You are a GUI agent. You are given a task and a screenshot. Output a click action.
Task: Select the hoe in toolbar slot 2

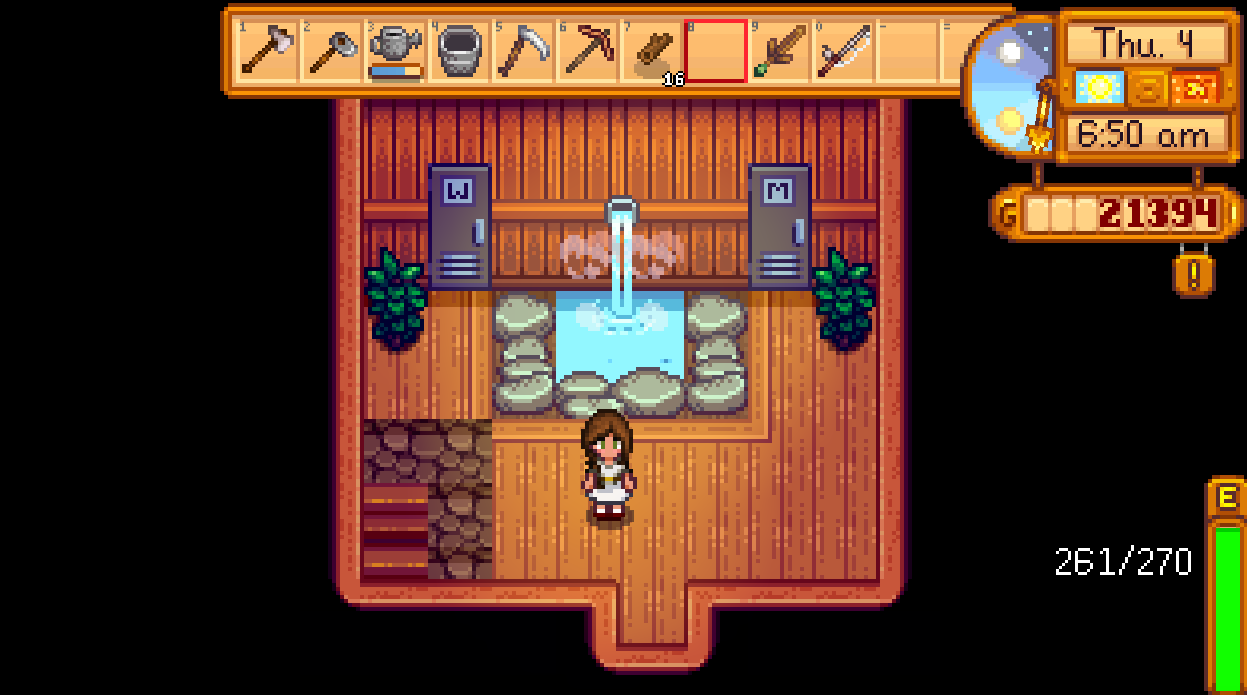[x=331, y=51]
